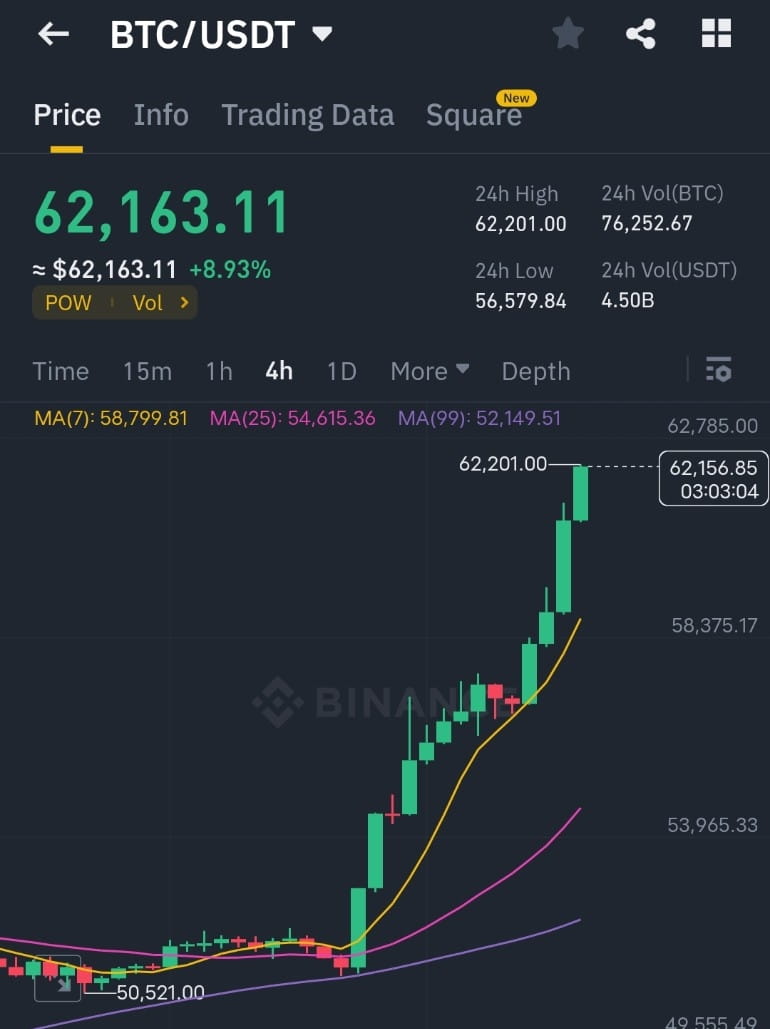Click the green current price 62,163.11
The width and height of the screenshot is (770, 1029).
point(162,212)
